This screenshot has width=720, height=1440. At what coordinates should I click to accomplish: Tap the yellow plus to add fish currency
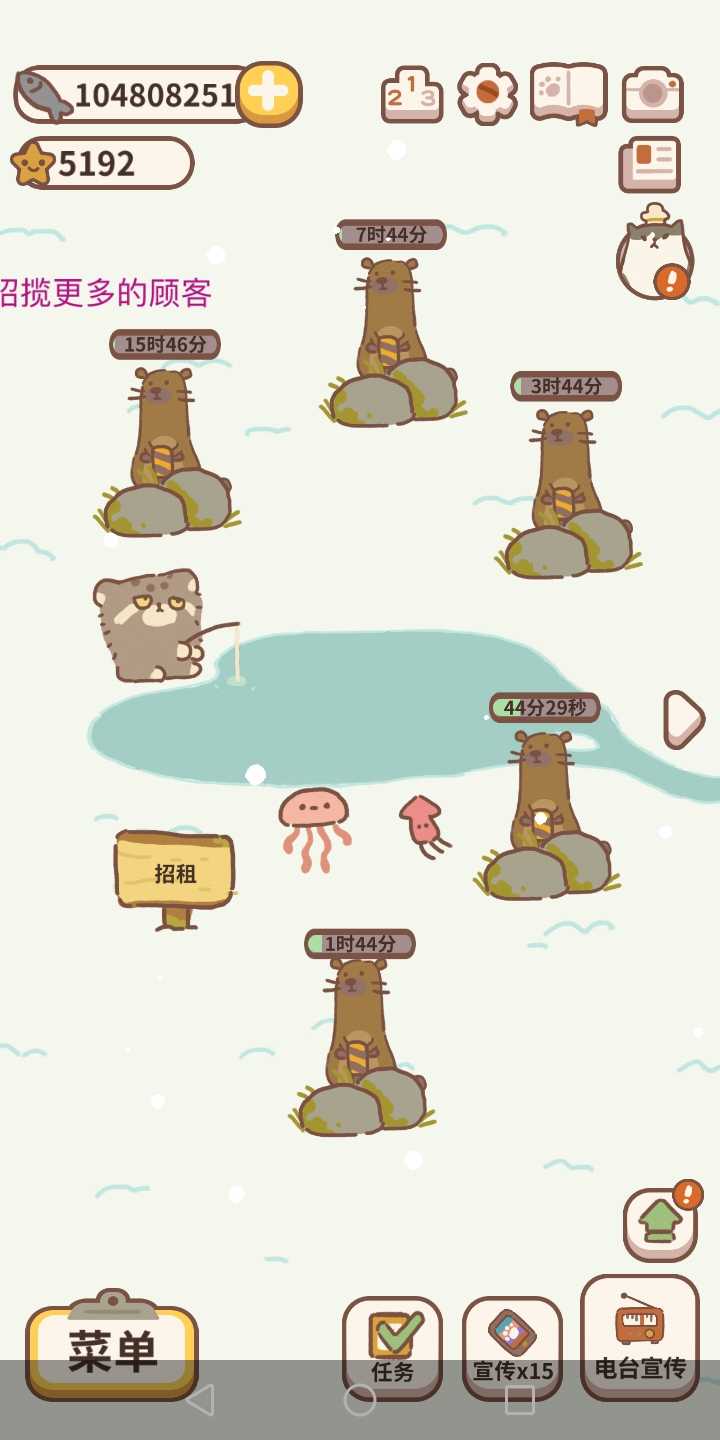click(x=268, y=95)
